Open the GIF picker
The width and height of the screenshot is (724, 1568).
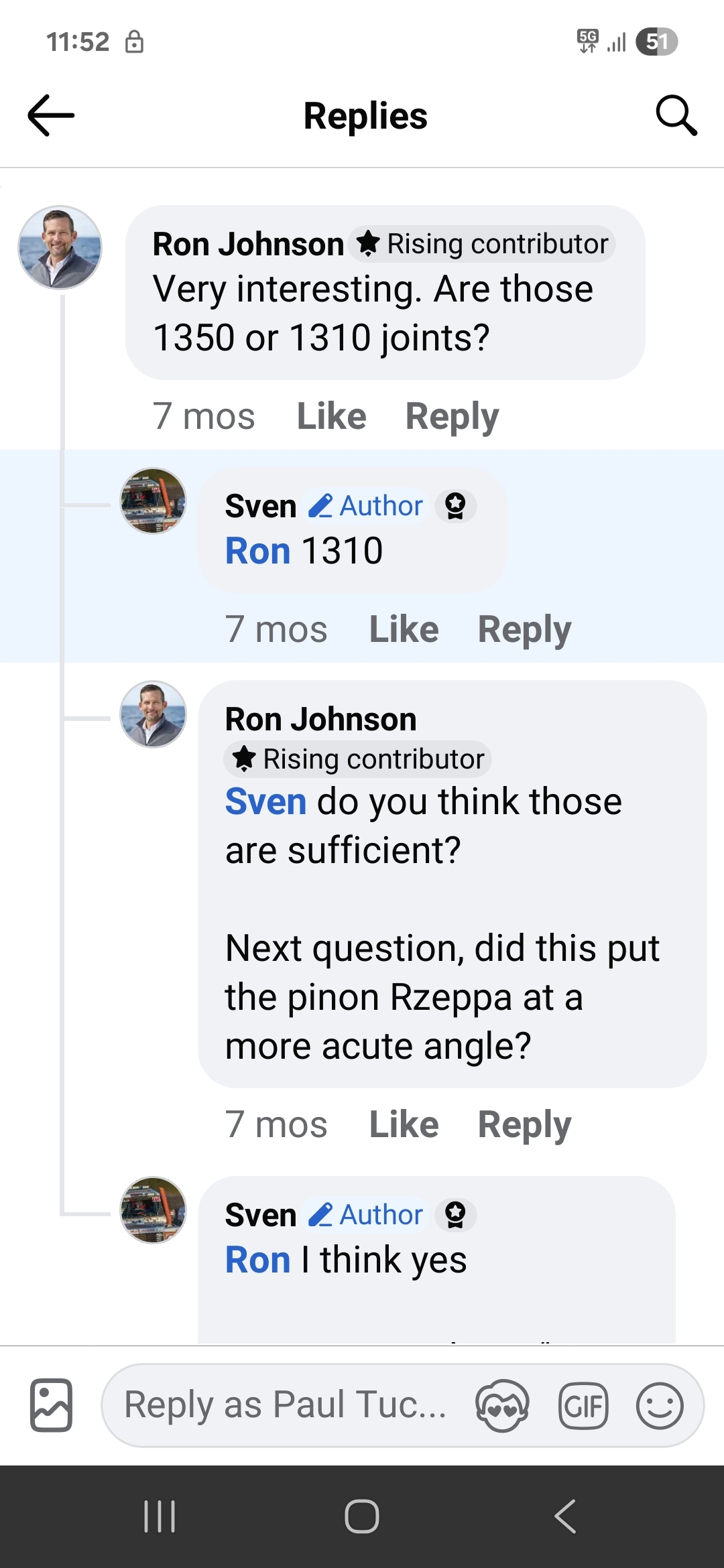click(x=583, y=1405)
